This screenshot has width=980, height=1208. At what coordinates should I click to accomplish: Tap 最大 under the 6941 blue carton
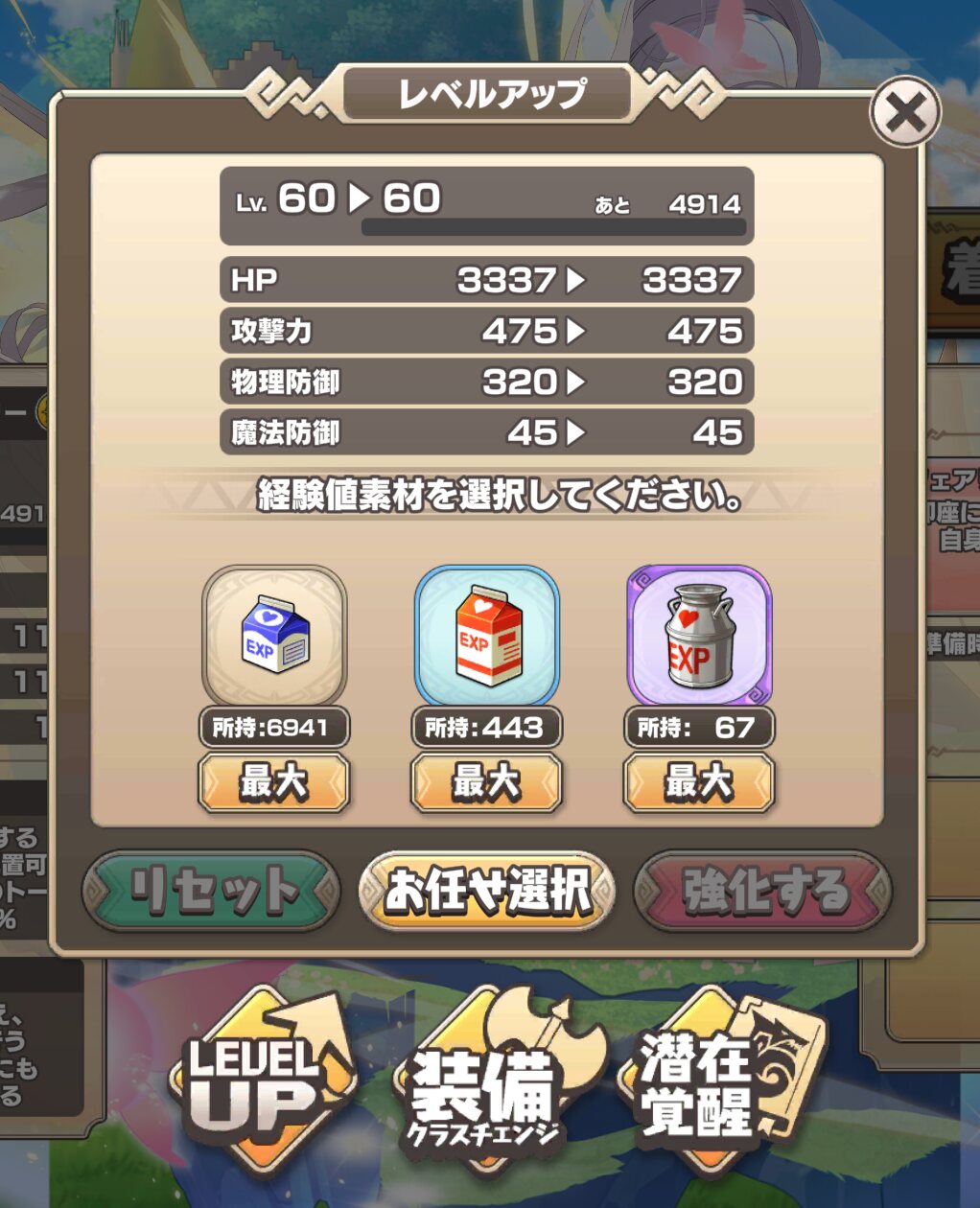pyautogui.click(x=274, y=782)
